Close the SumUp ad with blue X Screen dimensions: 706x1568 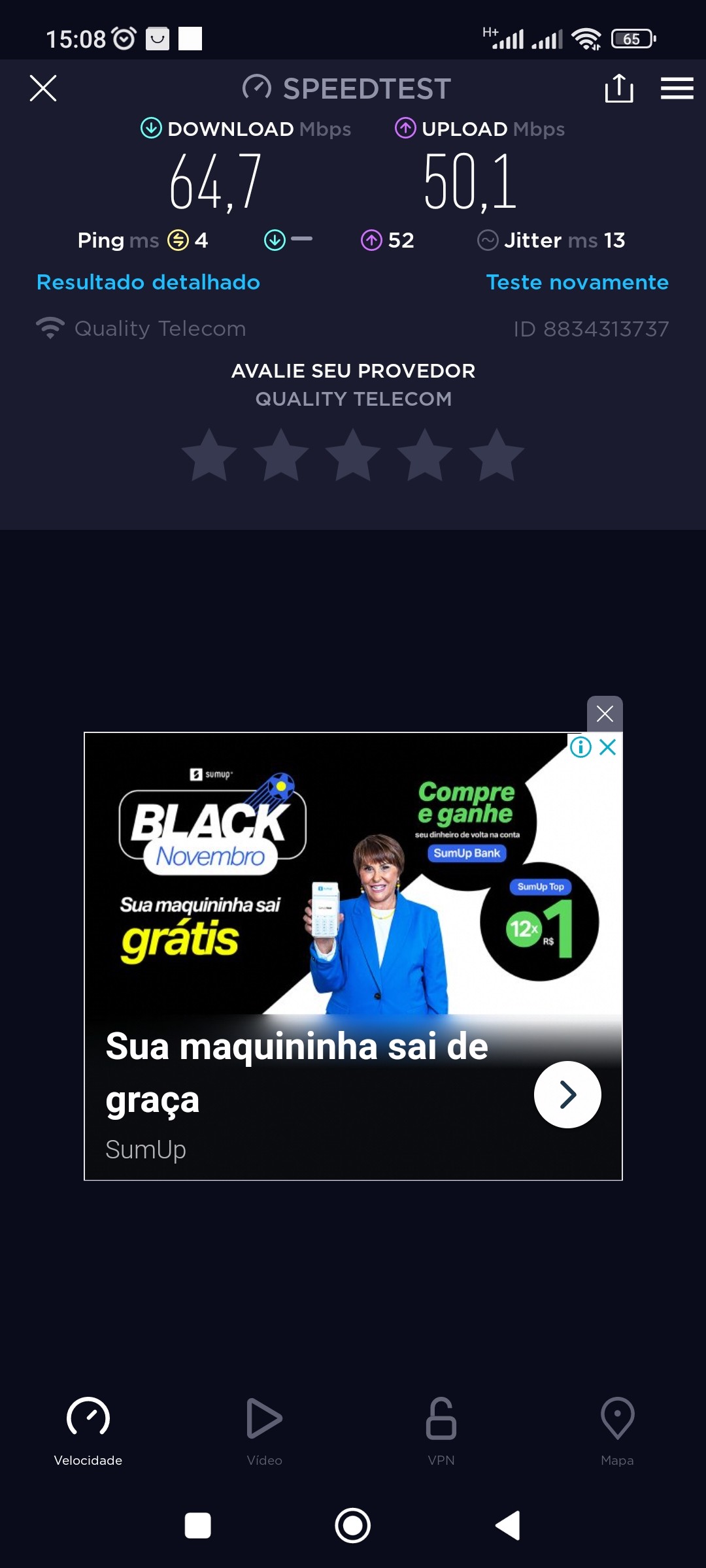[608, 747]
